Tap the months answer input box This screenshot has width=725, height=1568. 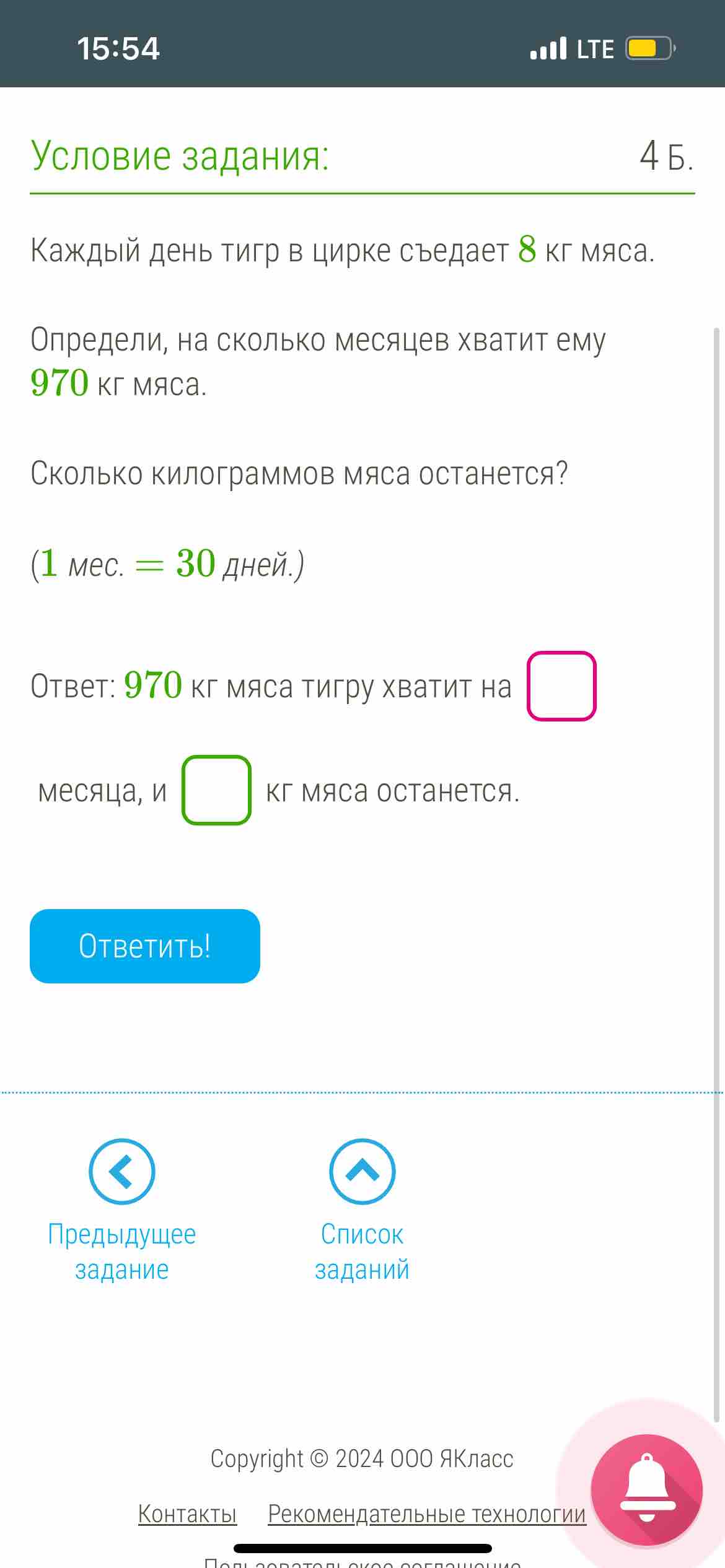click(x=561, y=686)
